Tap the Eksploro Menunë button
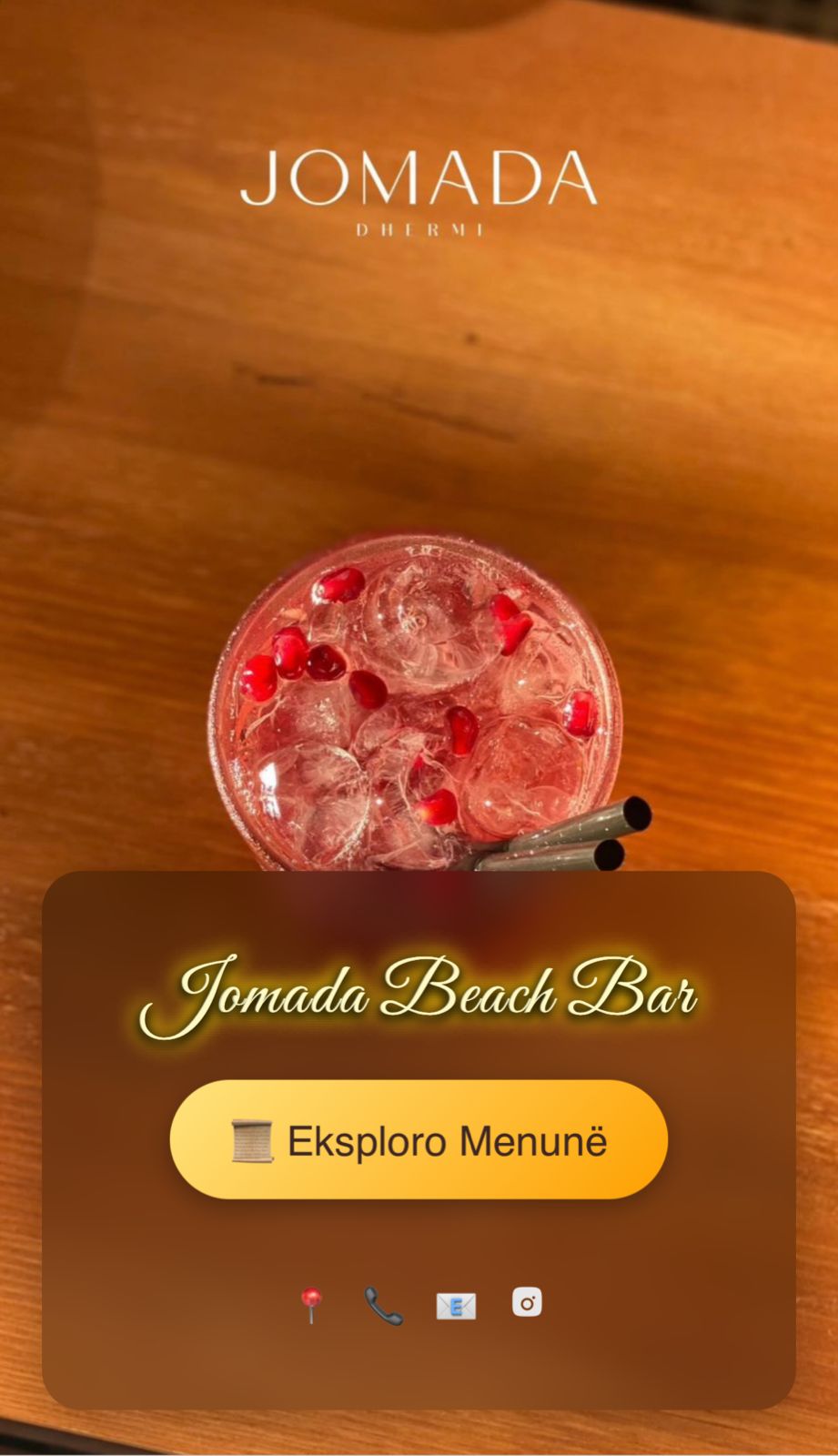This screenshot has width=838, height=1456. click(419, 1139)
